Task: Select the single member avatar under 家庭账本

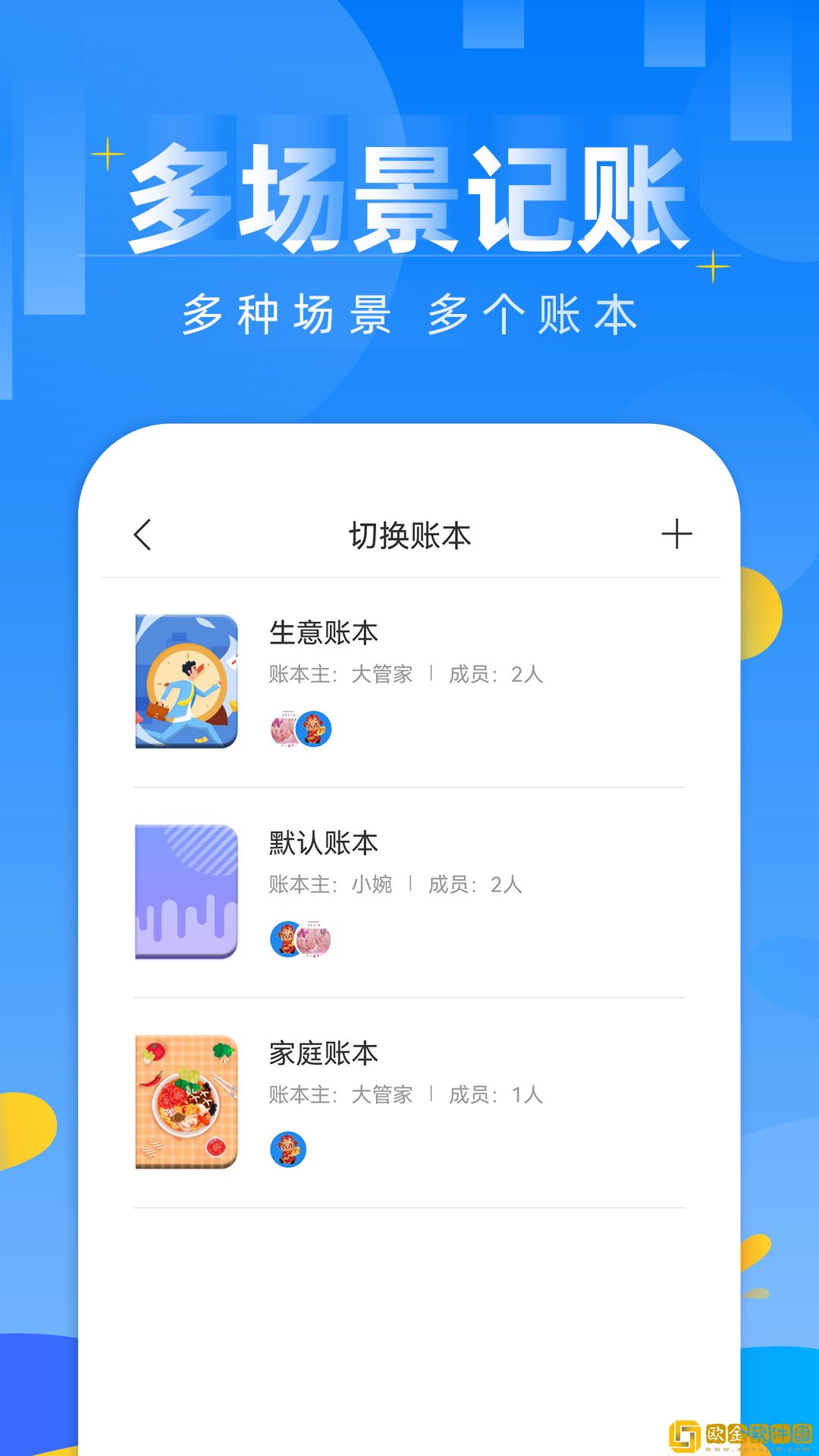Action: (x=287, y=1147)
